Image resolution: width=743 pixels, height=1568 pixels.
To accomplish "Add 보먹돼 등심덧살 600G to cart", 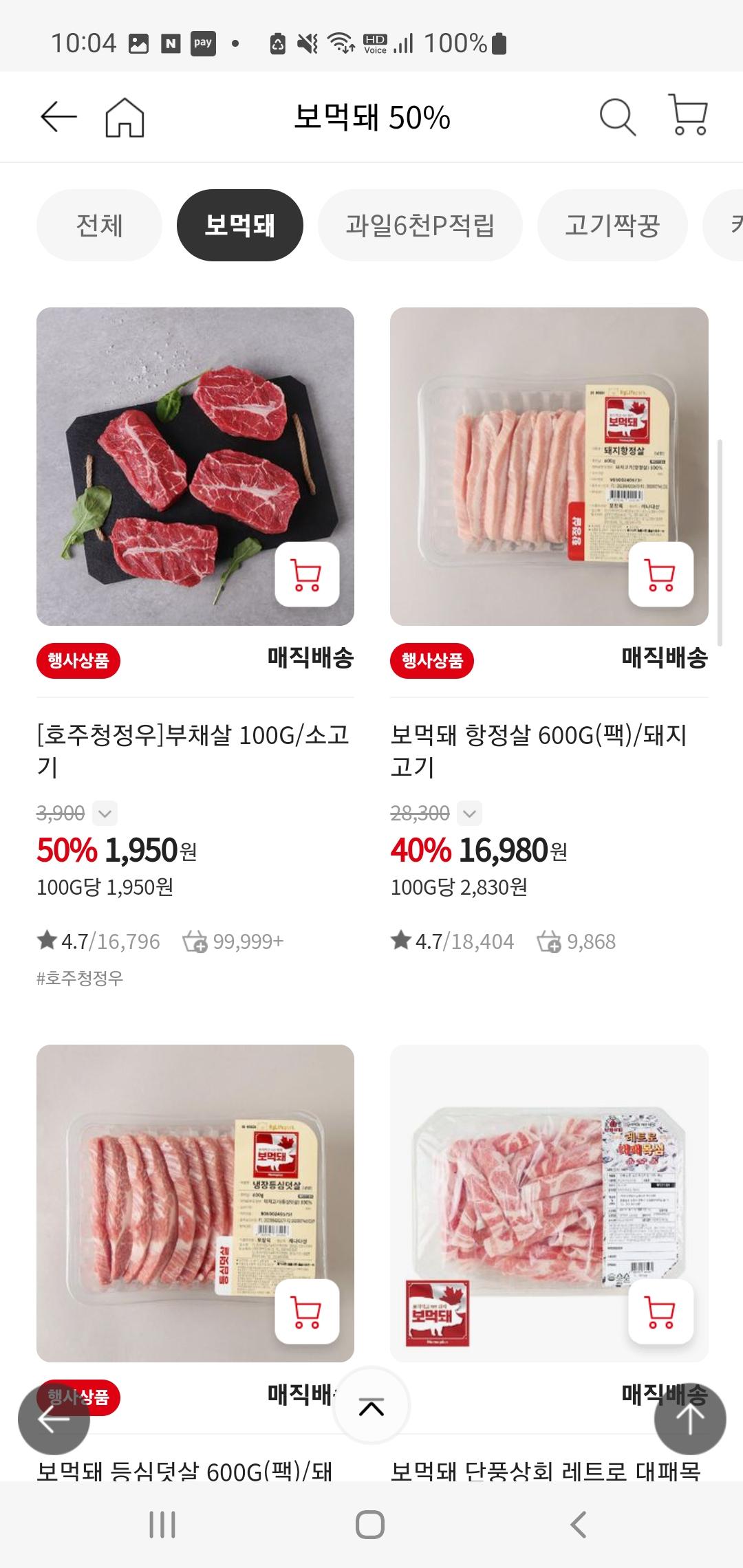I will pos(307,1311).
